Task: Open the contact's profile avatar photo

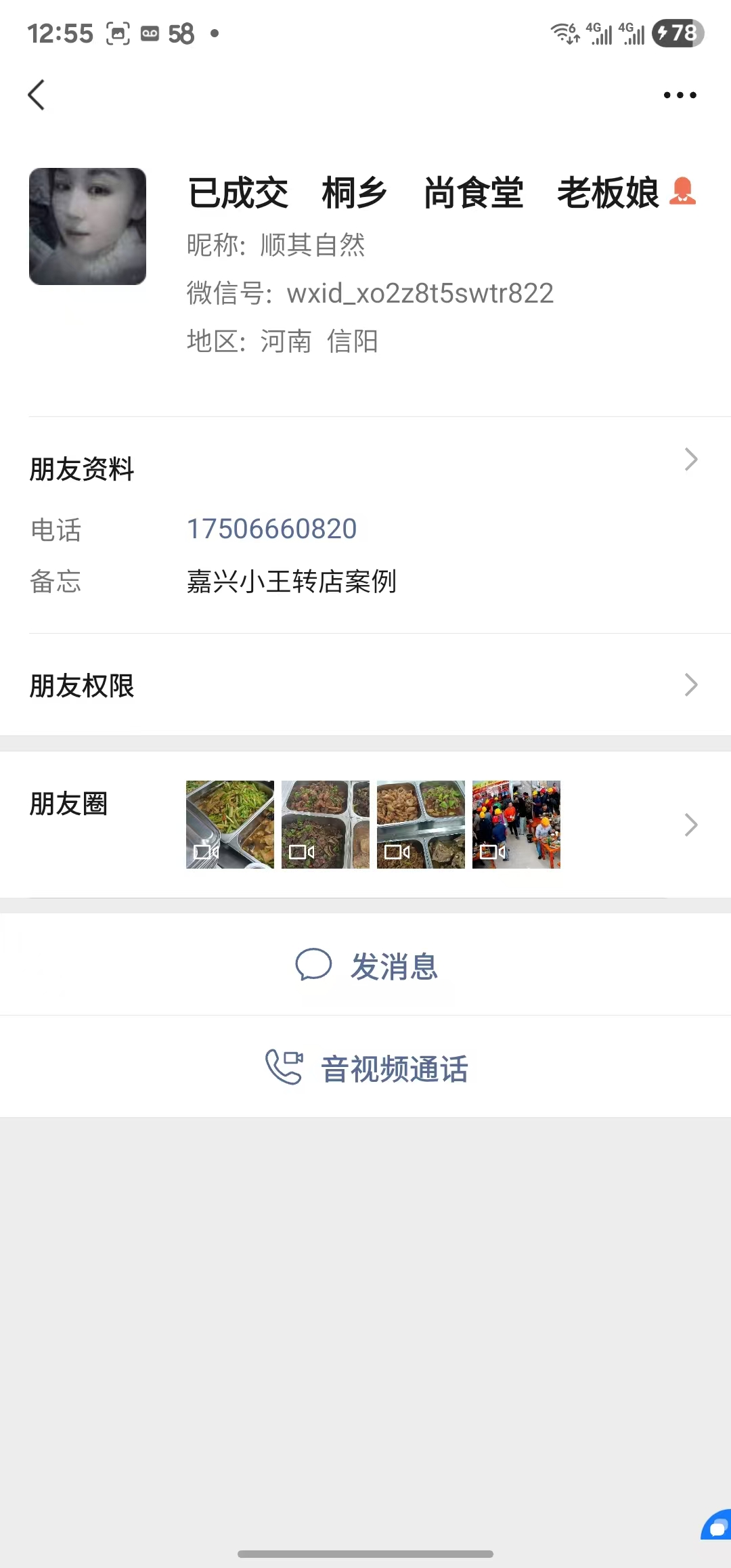Action: coord(88,226)
